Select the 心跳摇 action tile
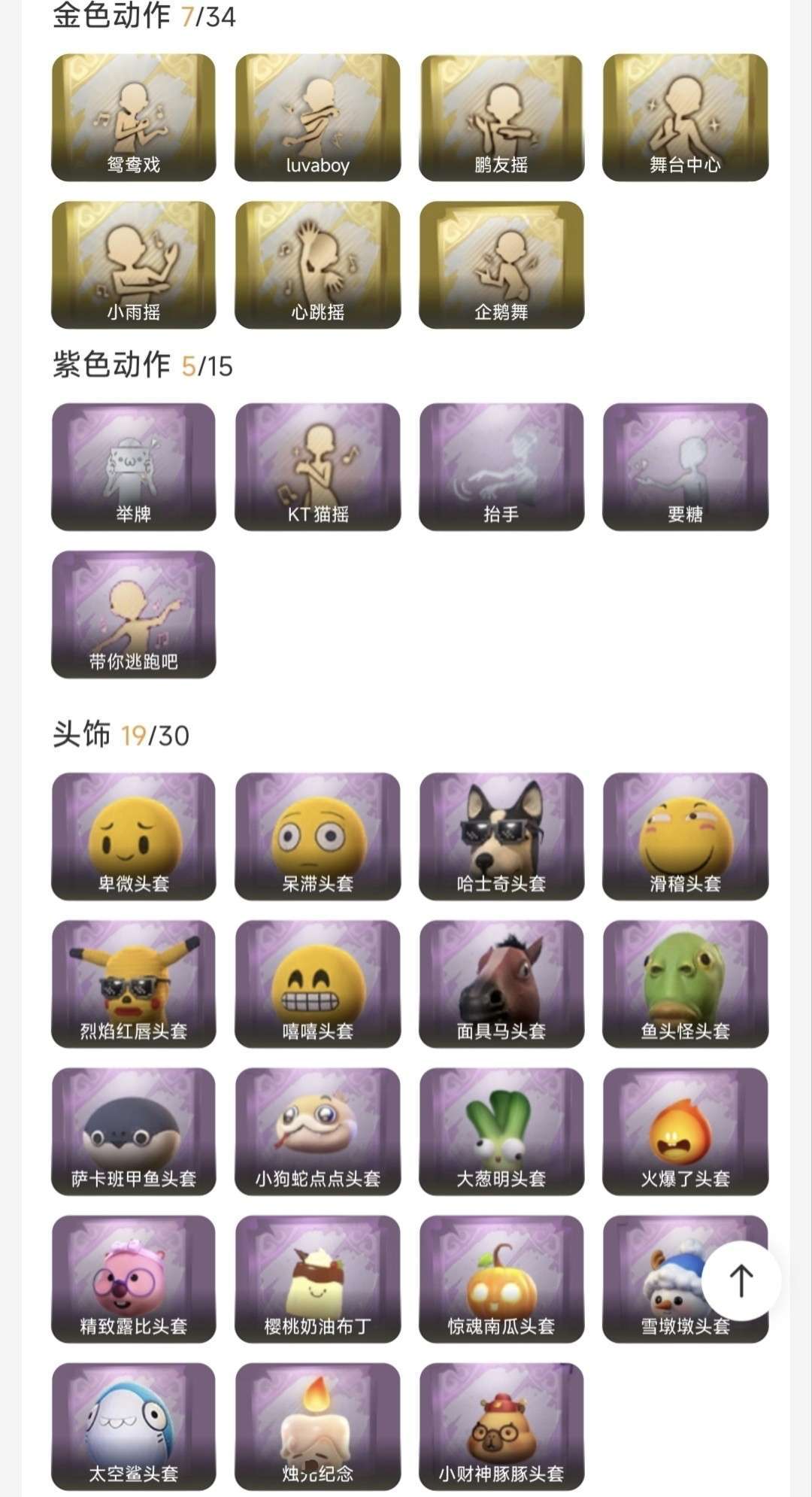812x1497 pixels. pyautogui.click(x=317, y=265)
